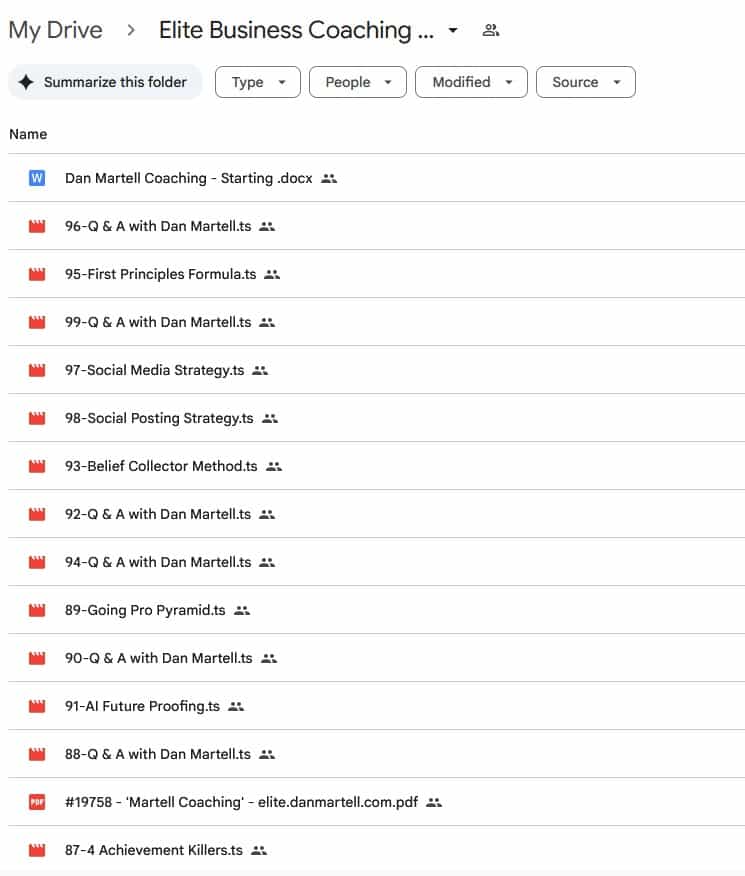This screenshot has height=876, width=745.
Task: Tap Summarize this folder
Action: coord(105,82)
